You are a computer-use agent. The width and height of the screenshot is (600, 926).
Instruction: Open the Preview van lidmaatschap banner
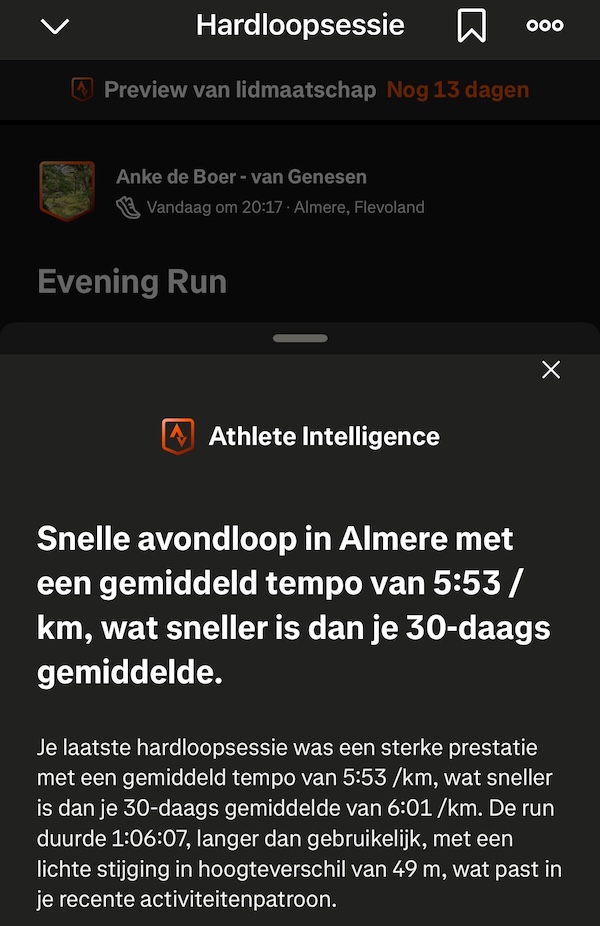[300, 90]
